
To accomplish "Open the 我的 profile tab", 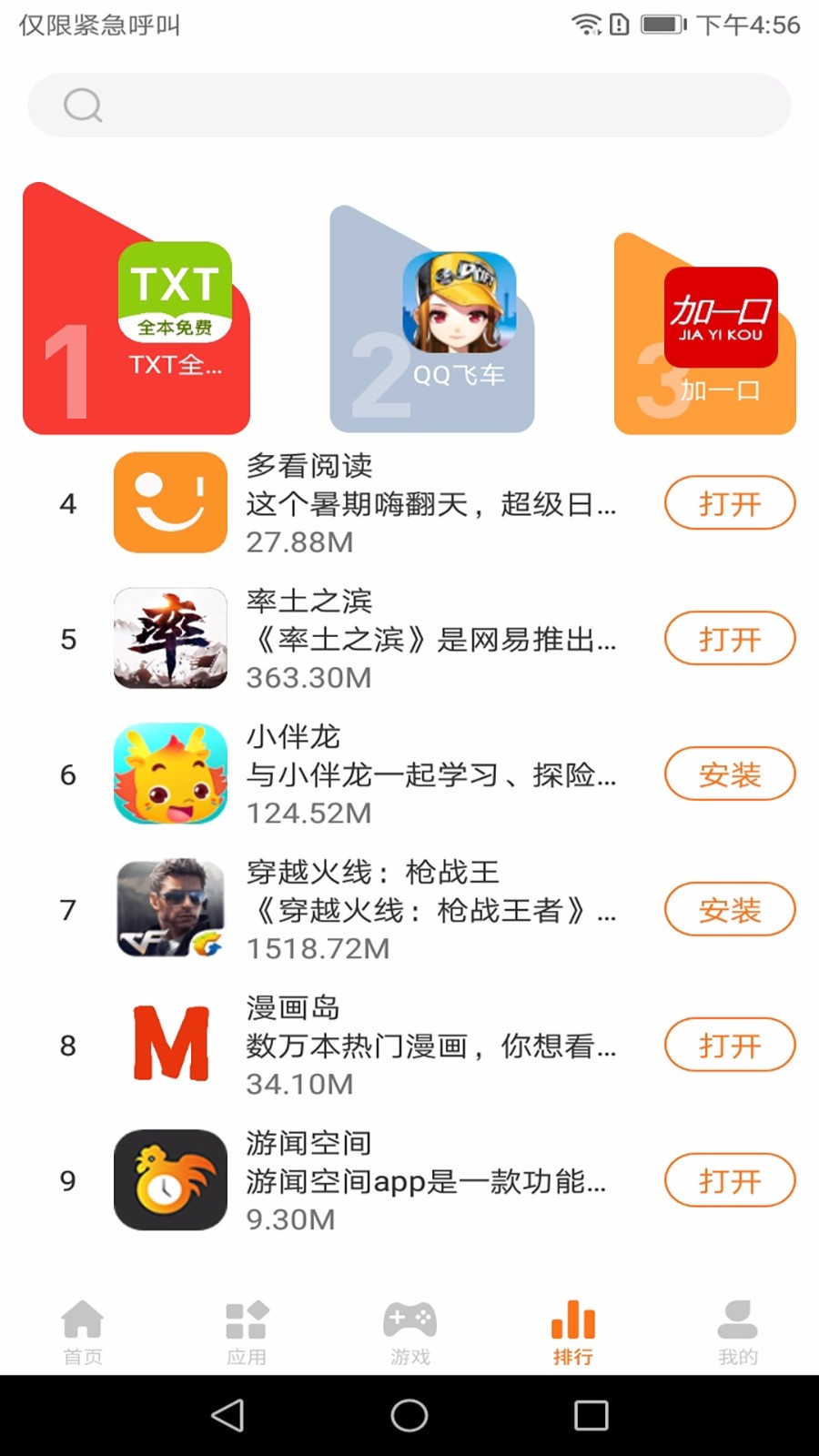I will (x=737, y=1331).
